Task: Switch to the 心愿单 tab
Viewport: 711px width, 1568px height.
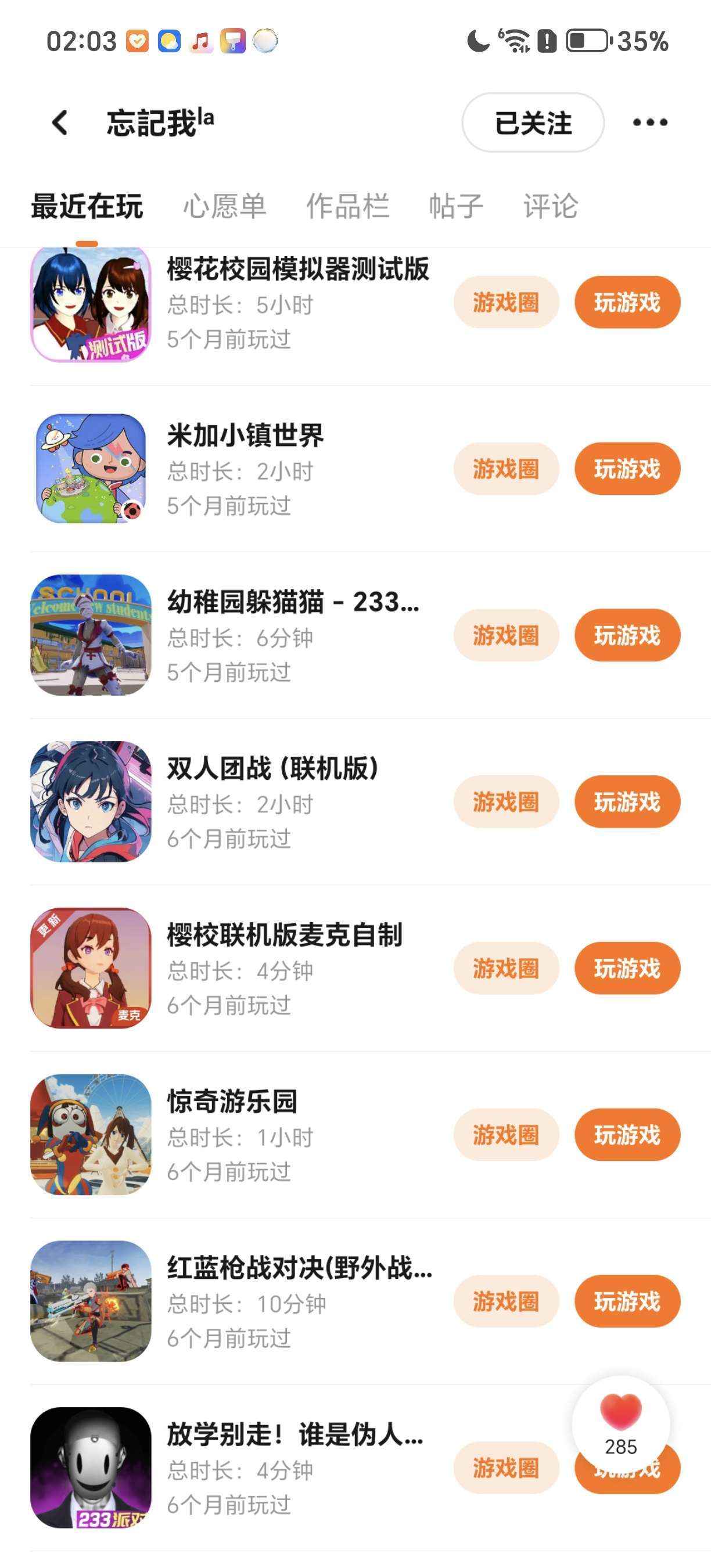Action: click(x=225, y=206)
